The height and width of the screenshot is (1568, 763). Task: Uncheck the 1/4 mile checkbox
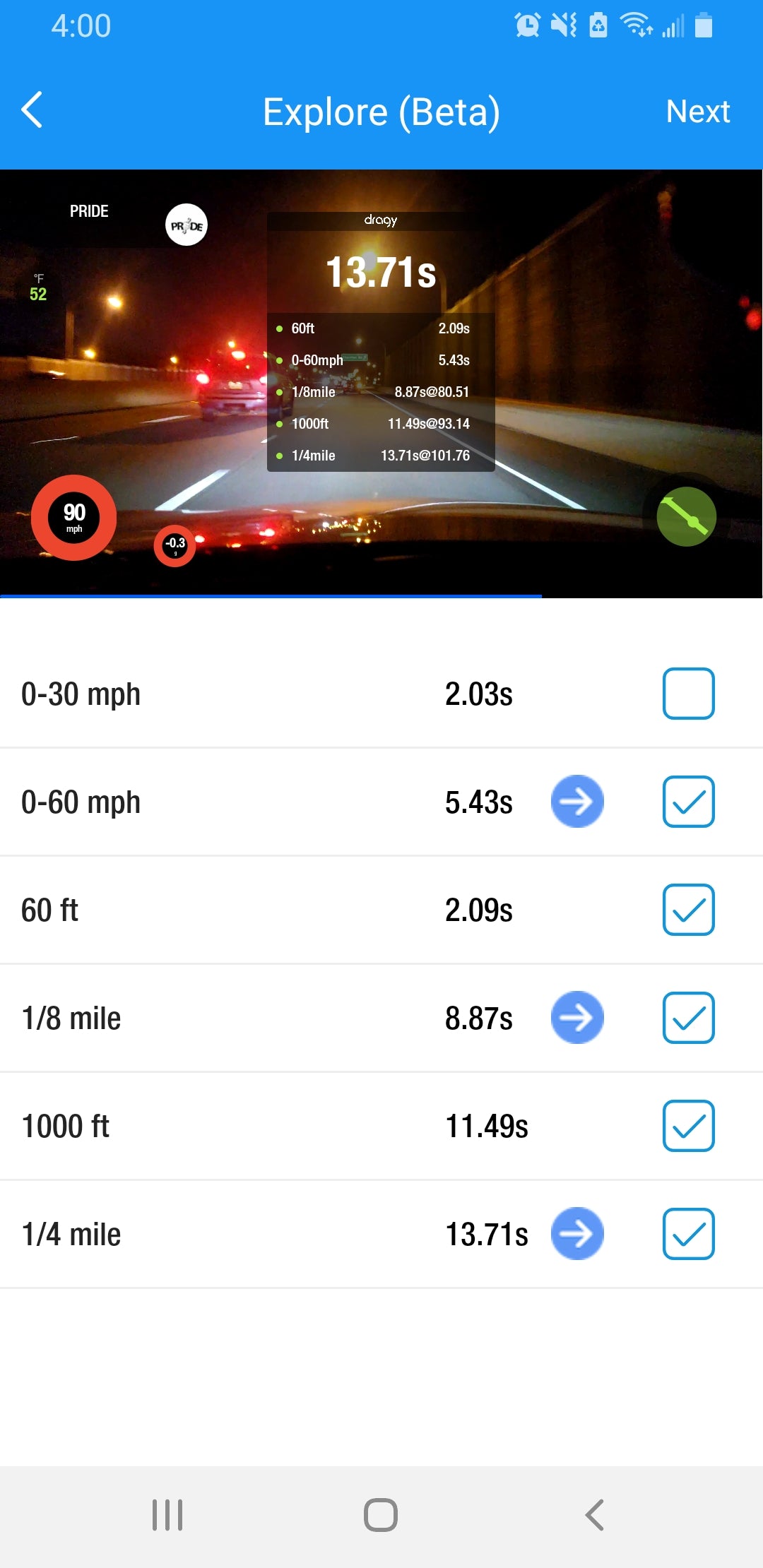tap(688, 1234)
